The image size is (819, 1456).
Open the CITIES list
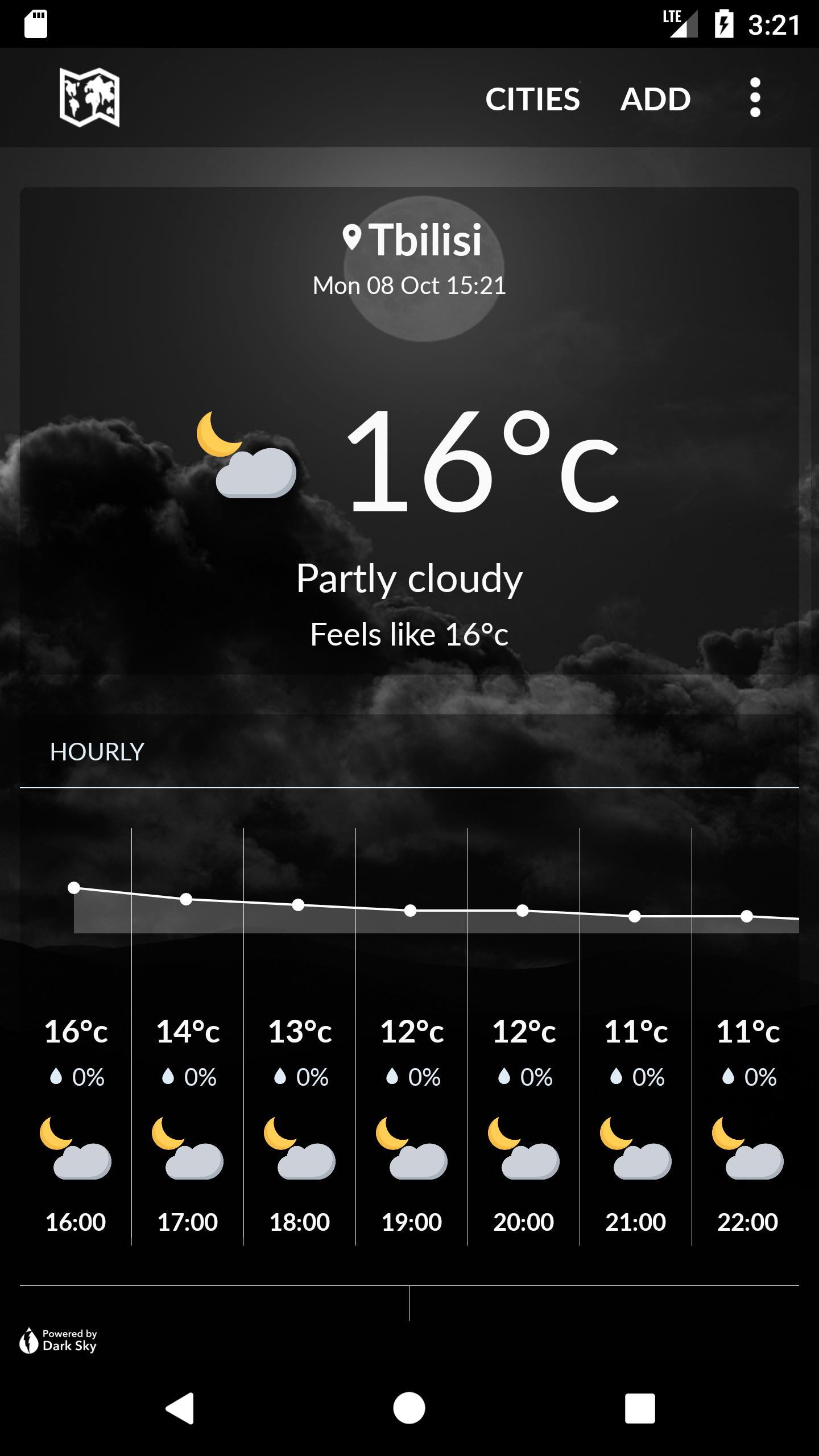click(532, 99)
